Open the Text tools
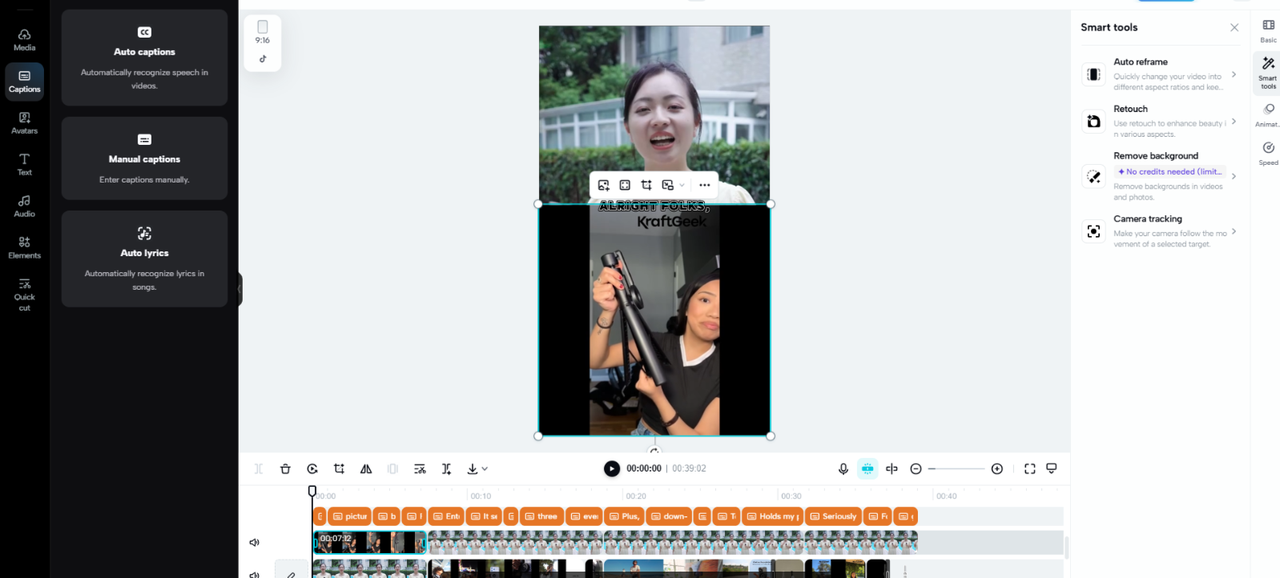Viewport: 1280px width, 578px height. (x=24, y=164)
